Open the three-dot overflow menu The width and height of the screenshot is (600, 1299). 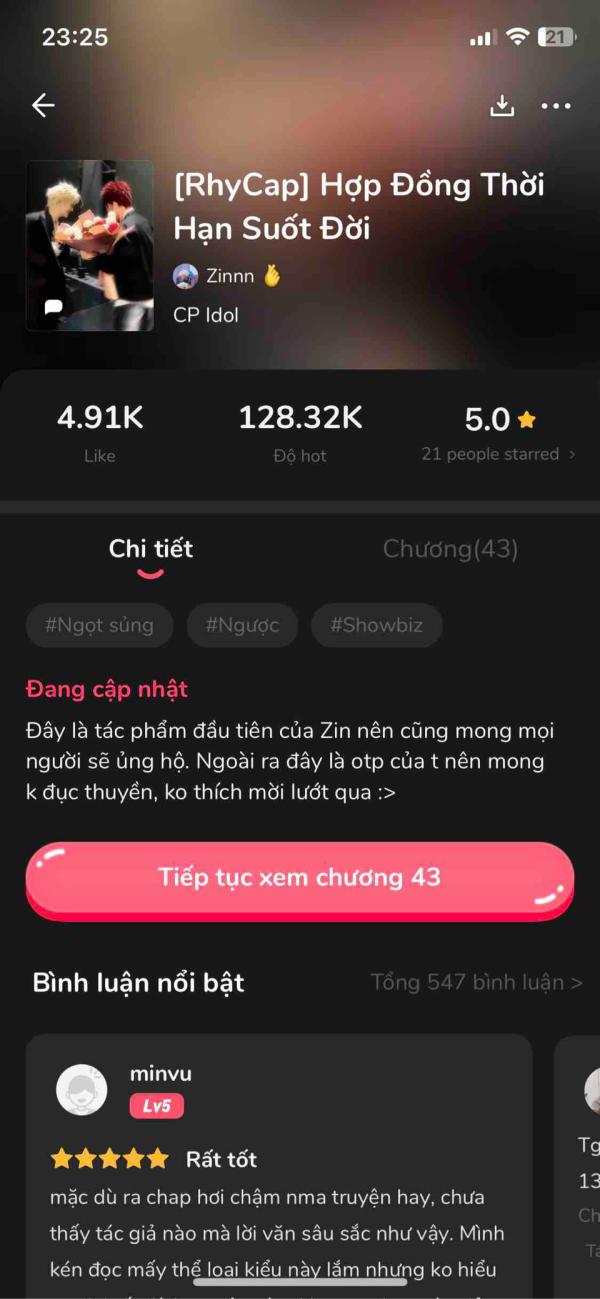pyautogui.click(x=556, y=105)
